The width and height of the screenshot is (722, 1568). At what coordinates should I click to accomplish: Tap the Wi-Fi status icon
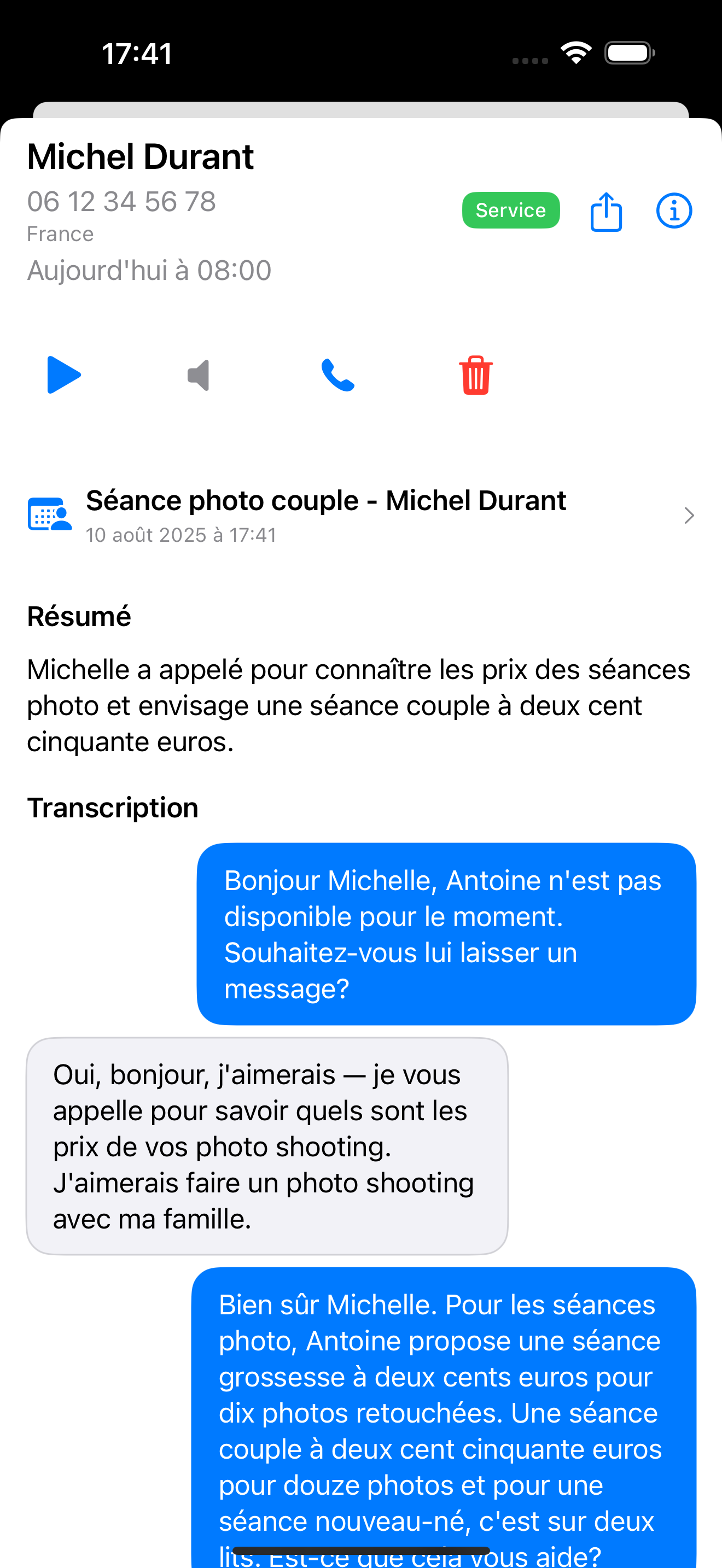[575, 52]
